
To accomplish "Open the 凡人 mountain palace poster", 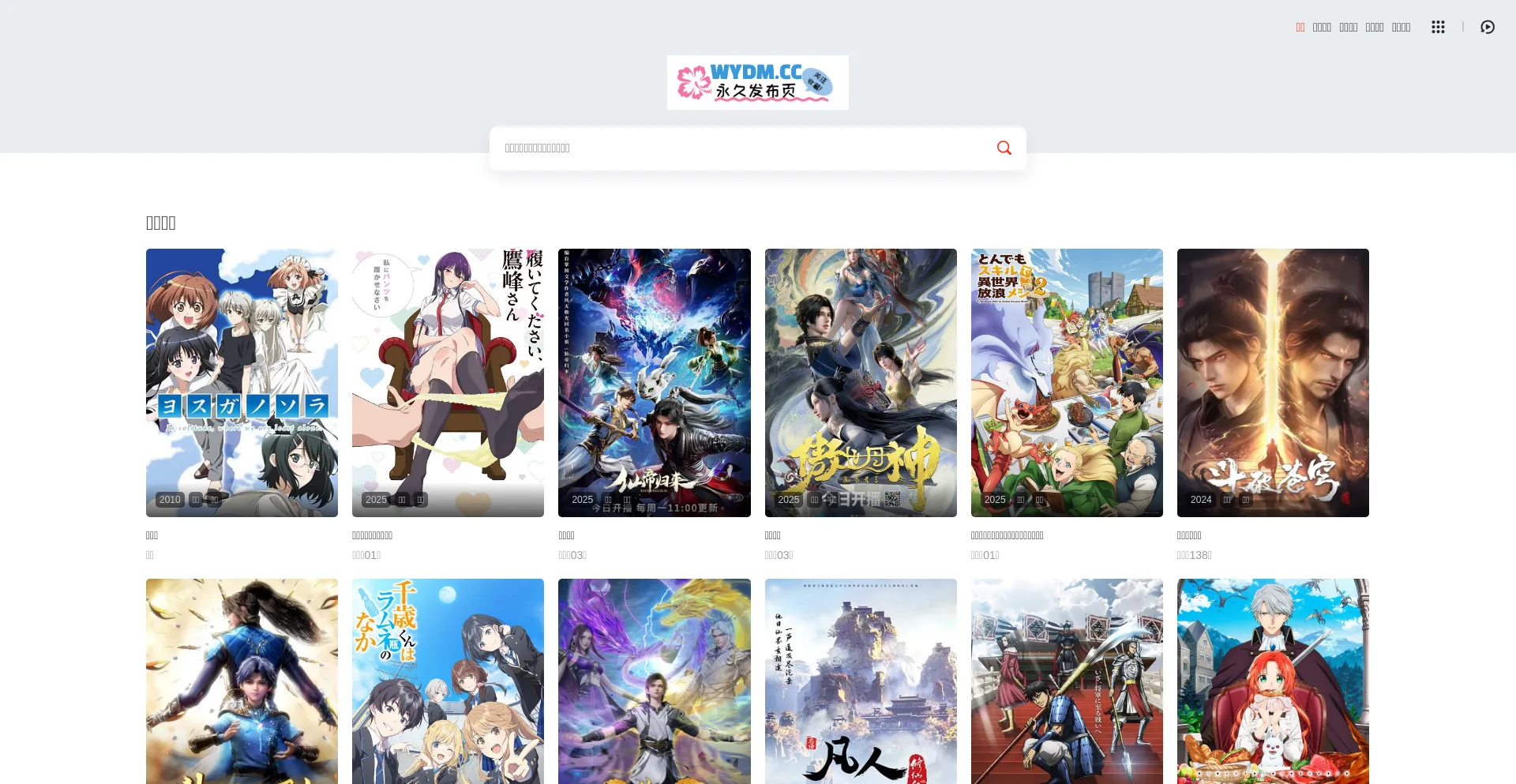I will click(860, 681).
